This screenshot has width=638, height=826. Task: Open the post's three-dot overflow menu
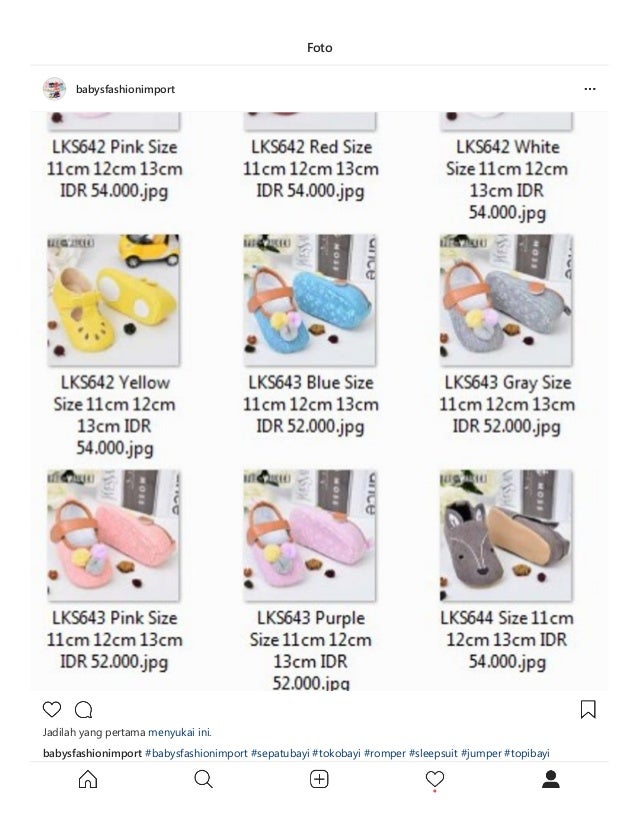pos(590,89)
